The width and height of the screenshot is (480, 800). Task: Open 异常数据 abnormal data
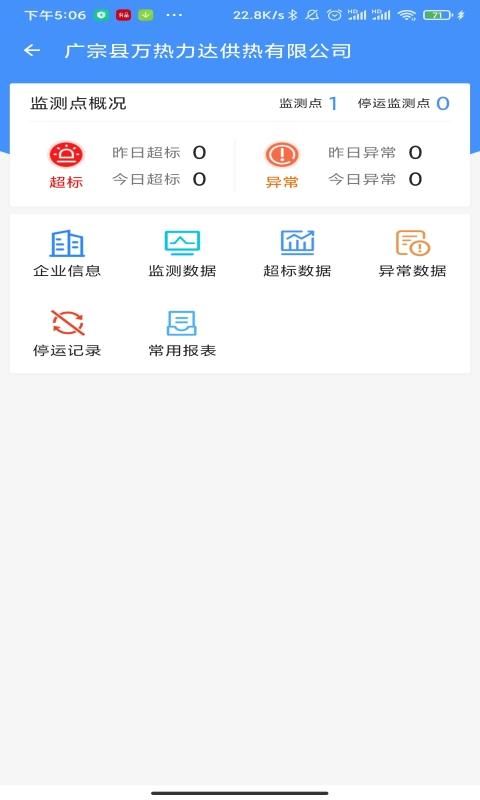413,254
